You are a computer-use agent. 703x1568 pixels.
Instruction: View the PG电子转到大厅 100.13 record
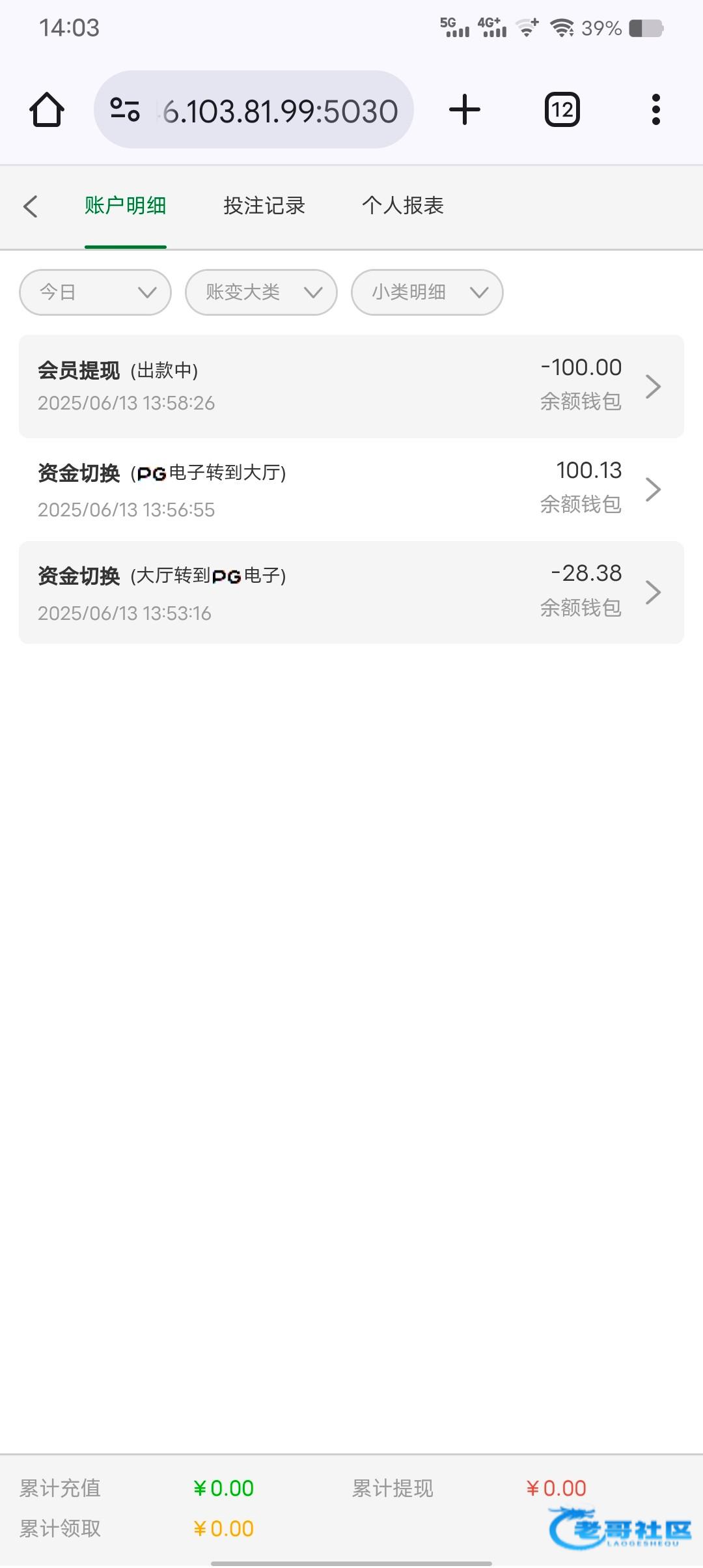point(351,489)
